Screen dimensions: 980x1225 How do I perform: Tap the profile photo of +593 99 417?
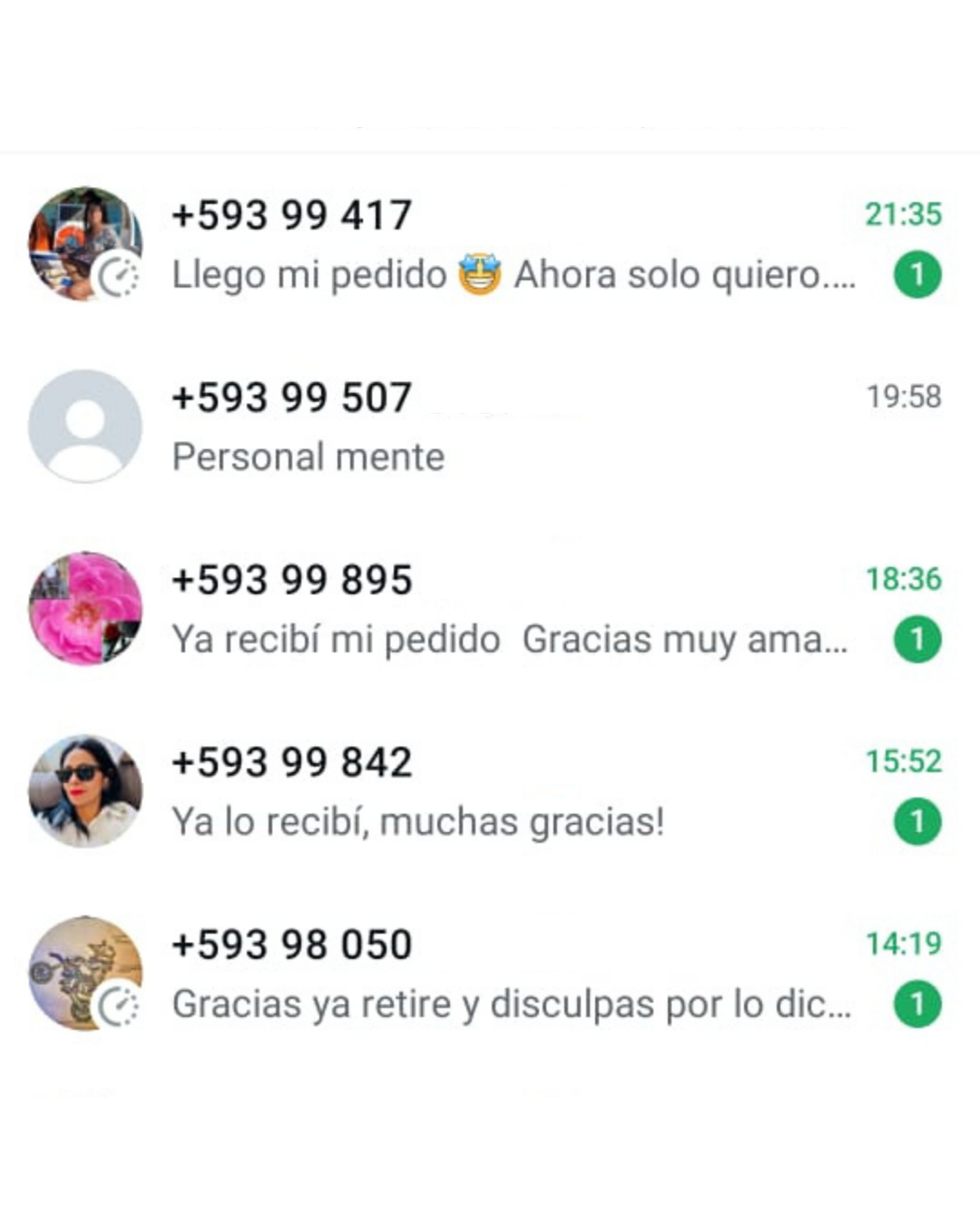84,243
